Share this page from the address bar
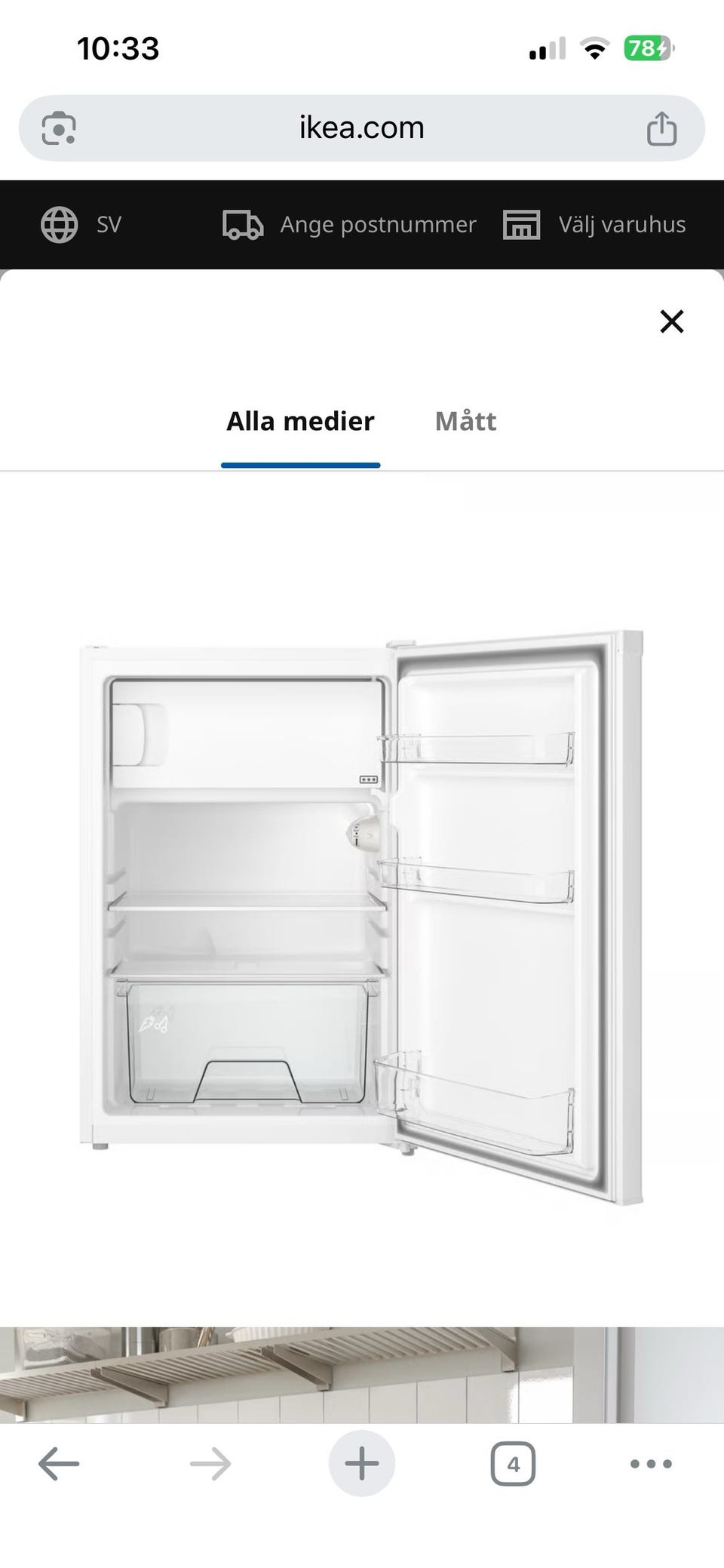The width and height of the screenshot is (724, 1568). [x=661, y=128]
